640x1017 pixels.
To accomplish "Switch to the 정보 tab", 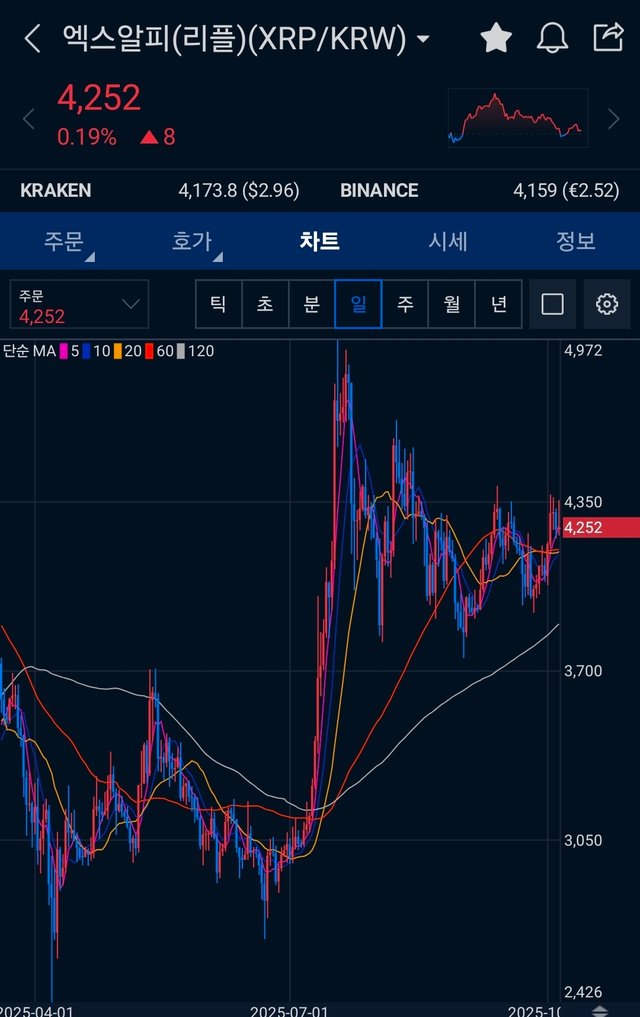I will [576, 241].
